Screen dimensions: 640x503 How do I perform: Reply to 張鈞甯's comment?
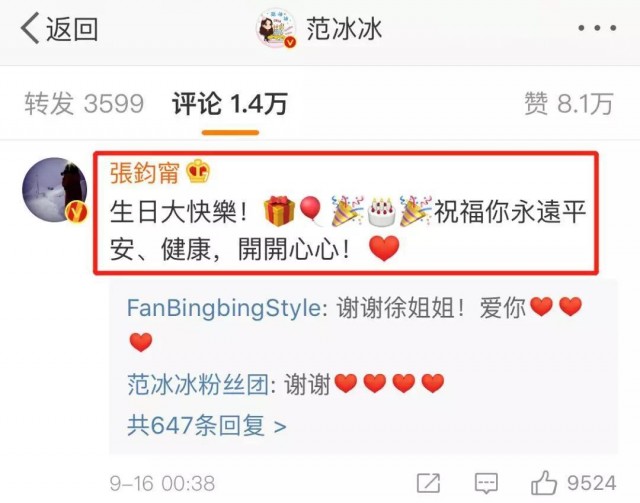click(x=486, y=481)
